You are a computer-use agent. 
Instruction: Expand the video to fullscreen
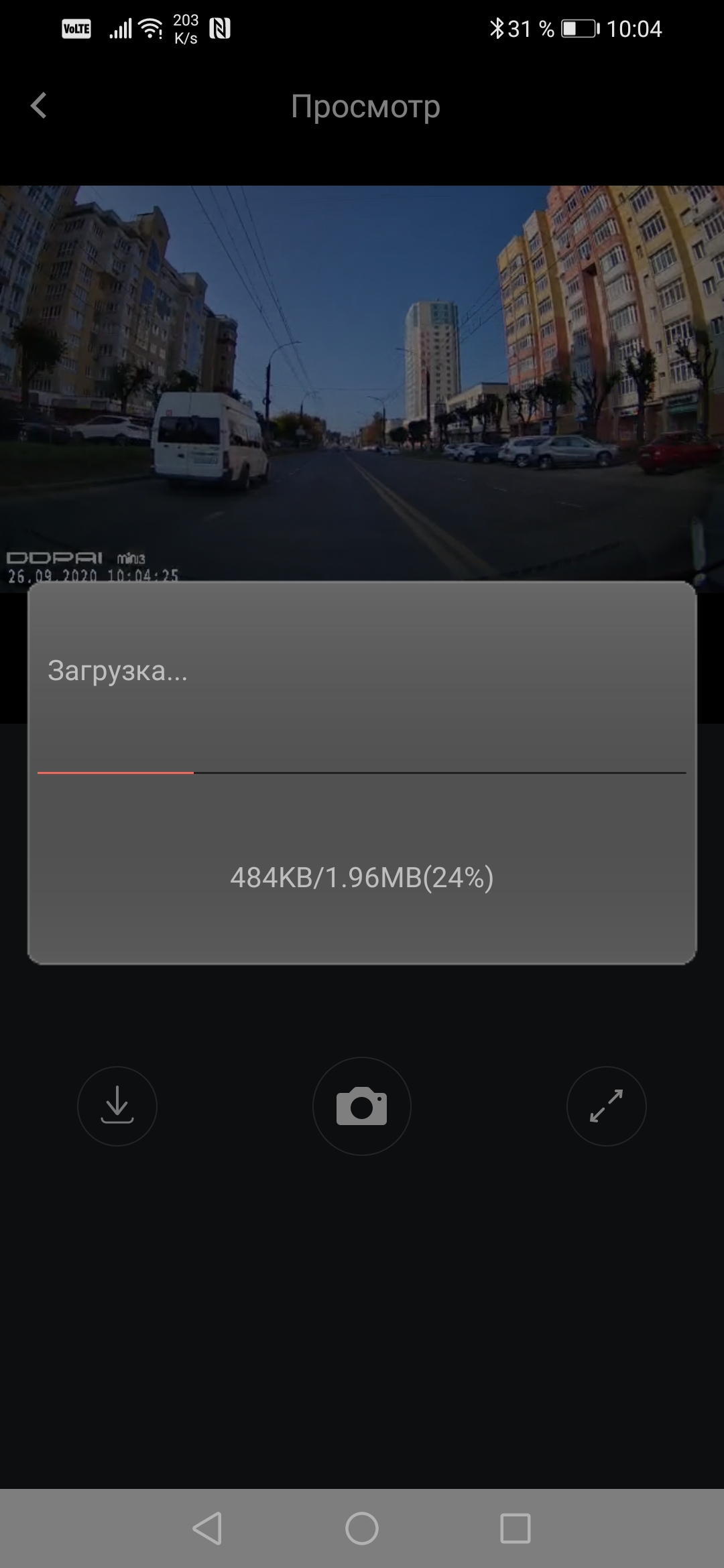(606, 1106)
